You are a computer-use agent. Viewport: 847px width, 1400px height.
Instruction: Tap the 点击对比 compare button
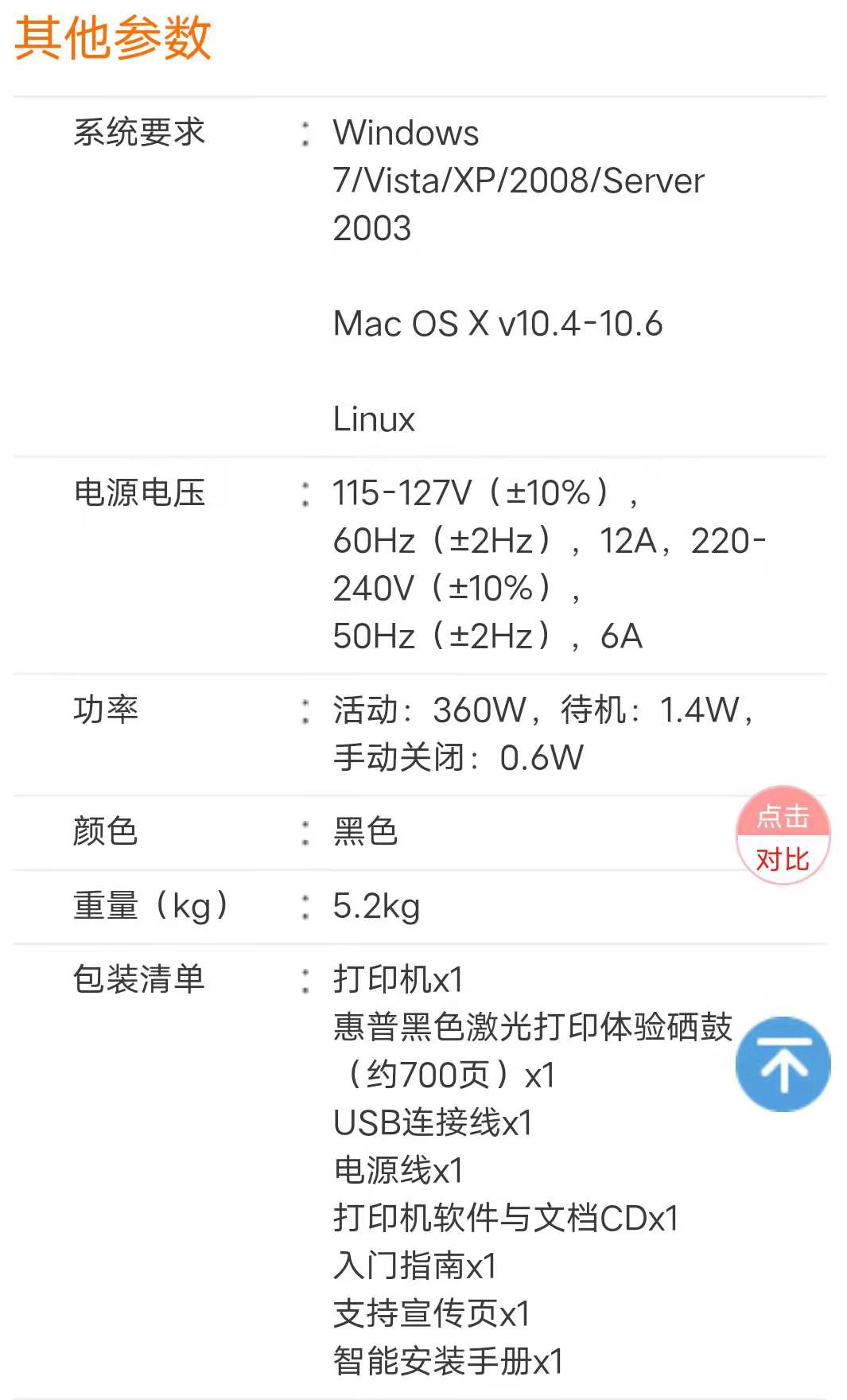(783, 837)
